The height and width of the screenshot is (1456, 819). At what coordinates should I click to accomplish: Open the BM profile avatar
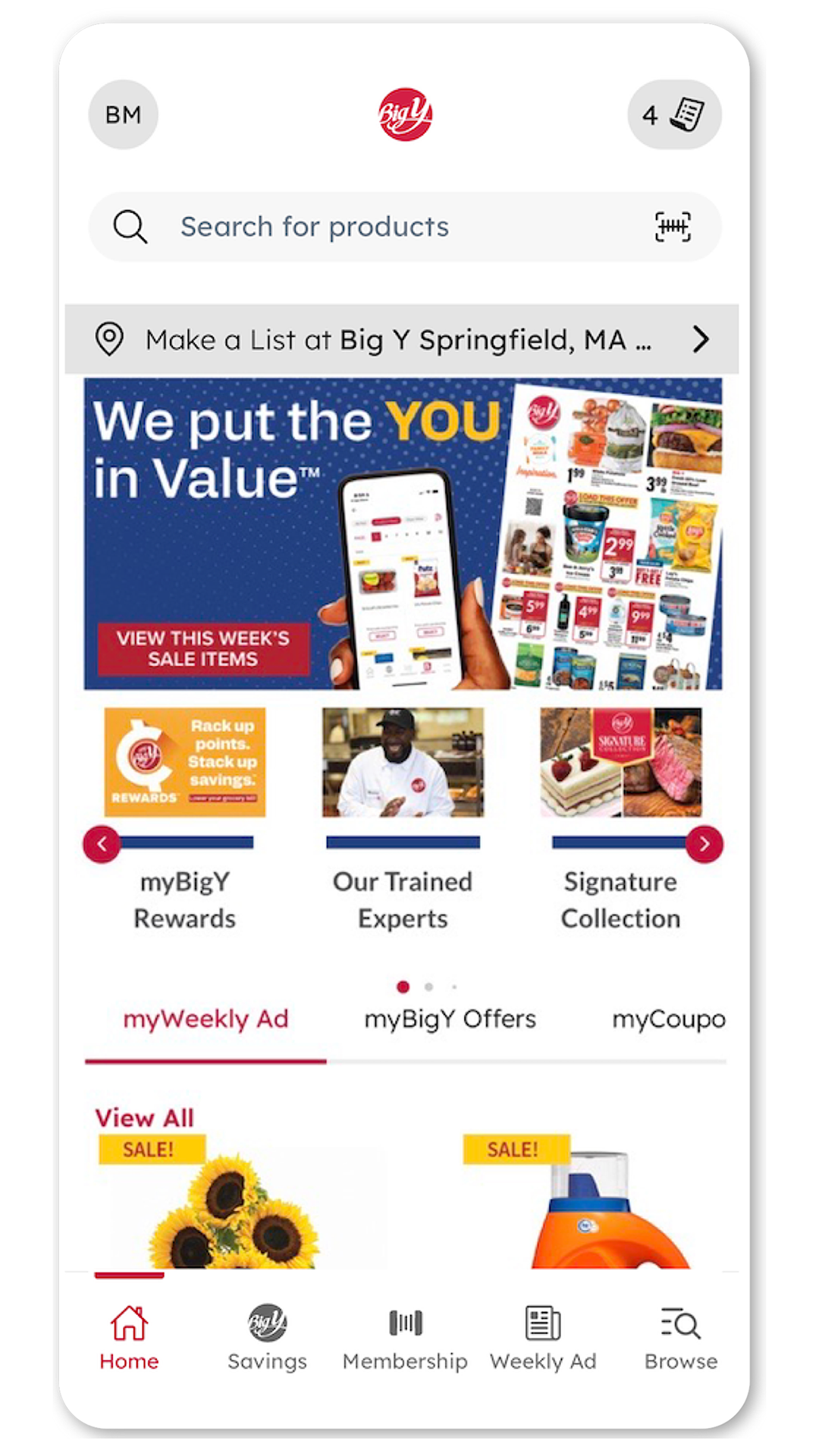pos(123,115)
